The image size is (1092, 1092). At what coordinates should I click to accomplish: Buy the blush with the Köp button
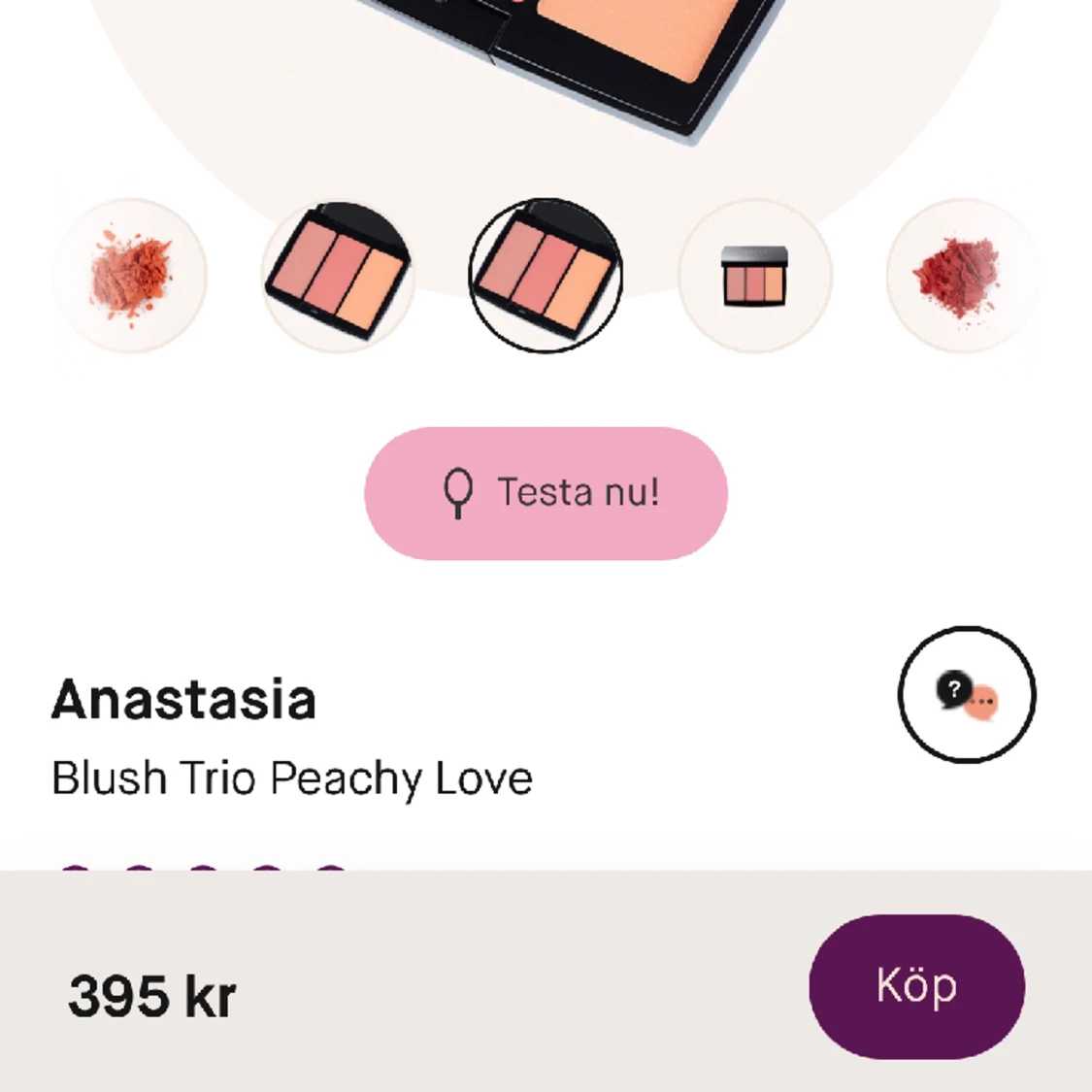point(916,986)
